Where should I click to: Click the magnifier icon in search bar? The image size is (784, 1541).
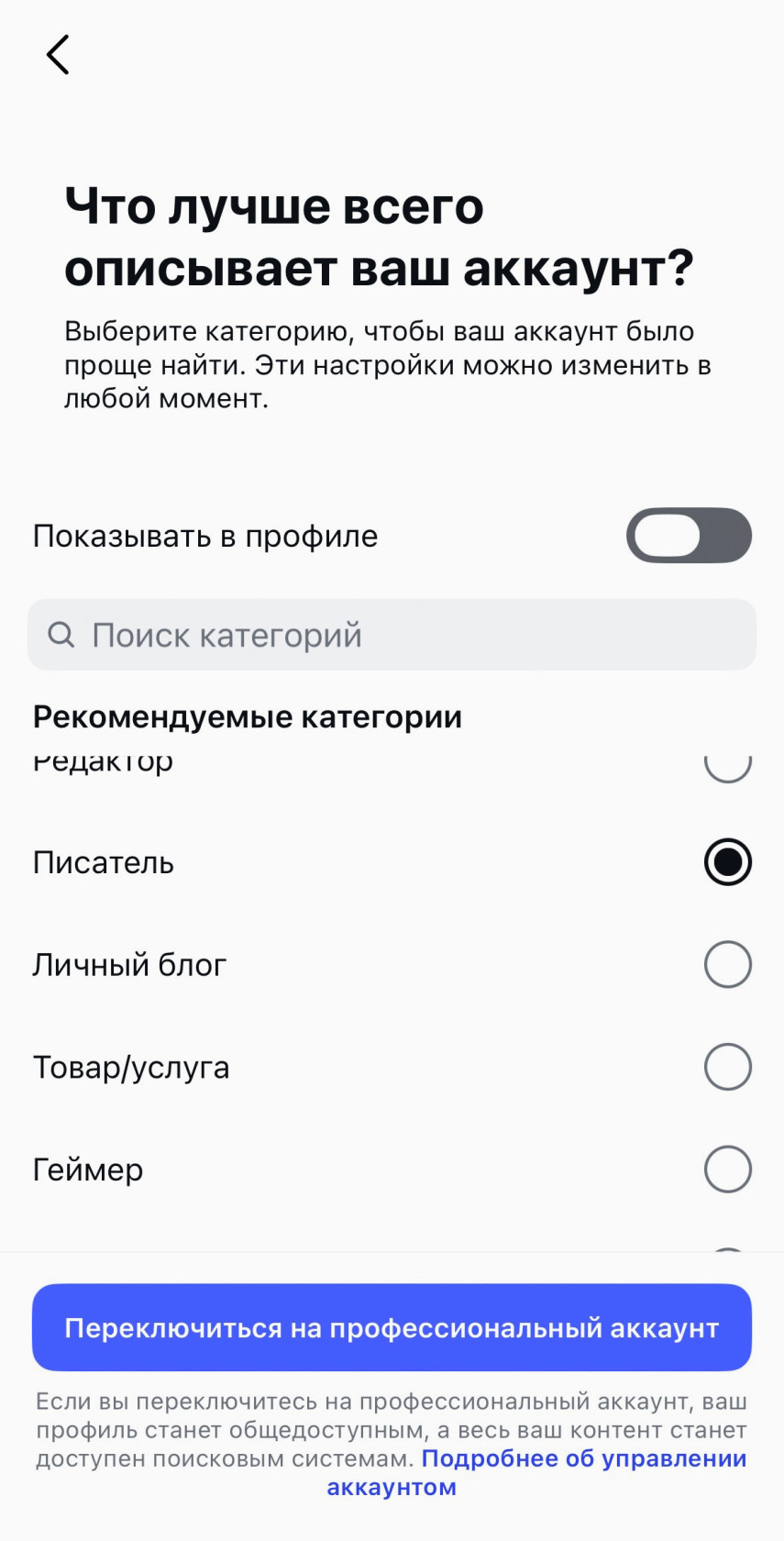[61, 634]
